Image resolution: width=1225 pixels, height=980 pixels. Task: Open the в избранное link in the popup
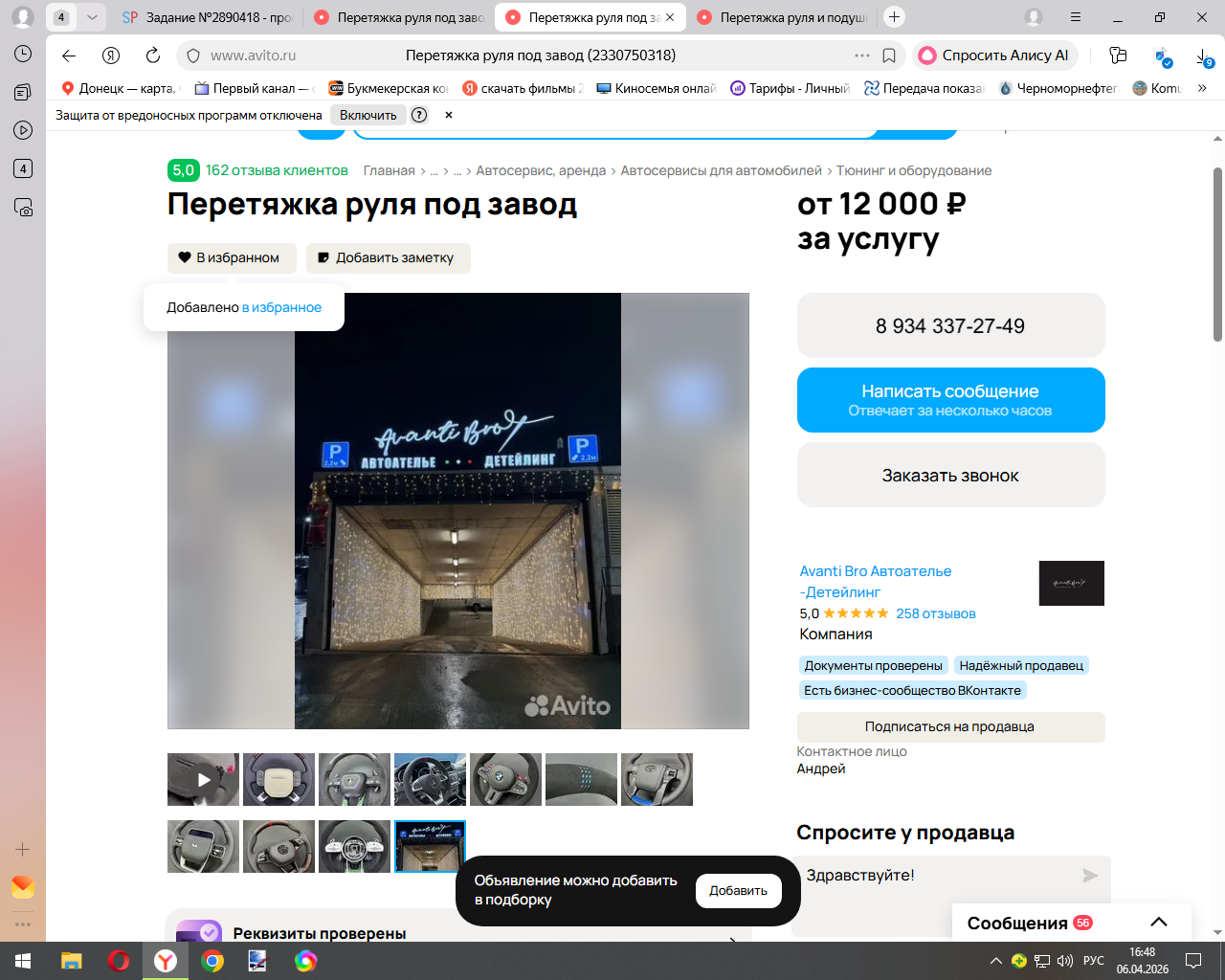(281, 307)
